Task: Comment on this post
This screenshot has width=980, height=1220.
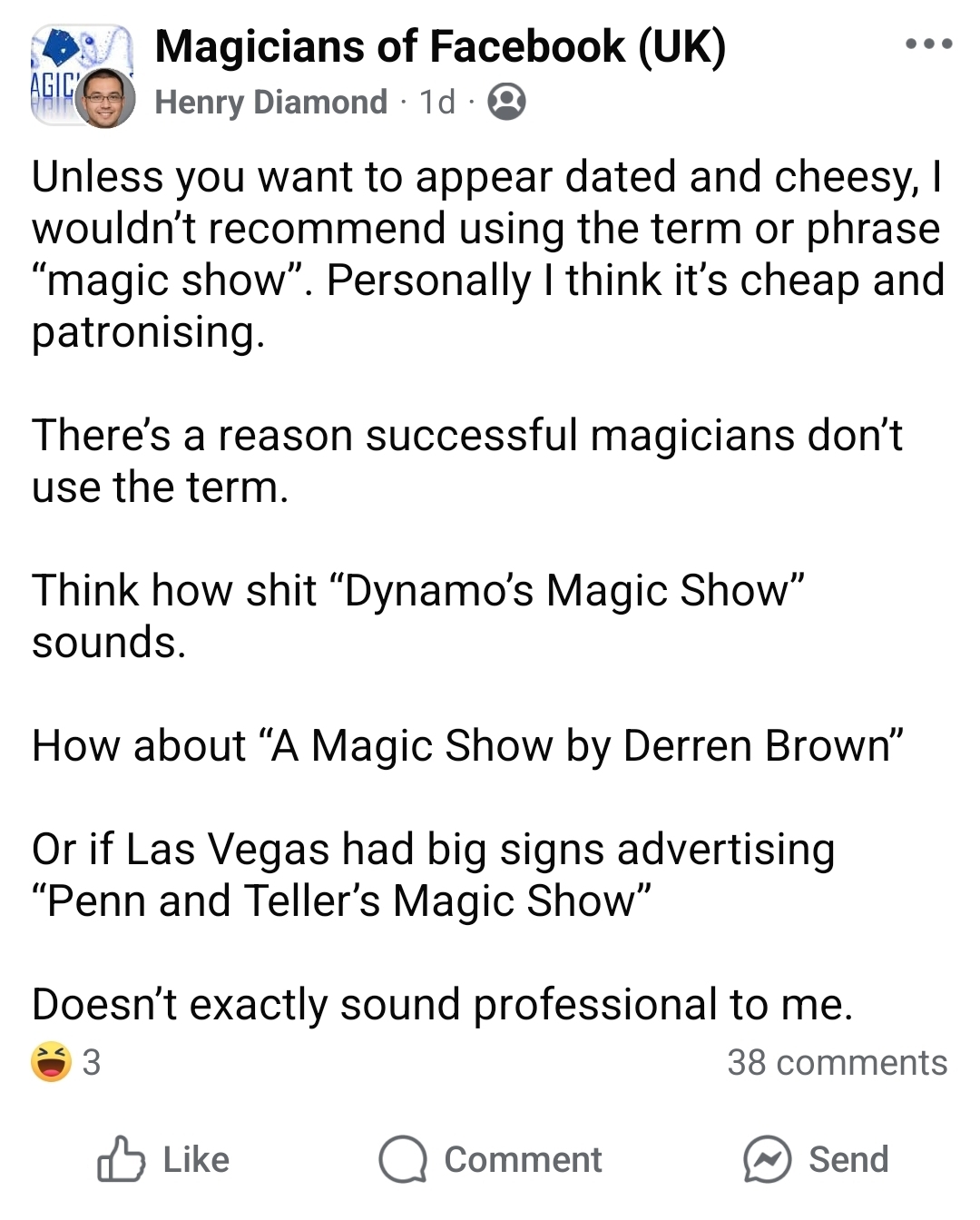Action: pyautogui.click(x=491, y=1159)
